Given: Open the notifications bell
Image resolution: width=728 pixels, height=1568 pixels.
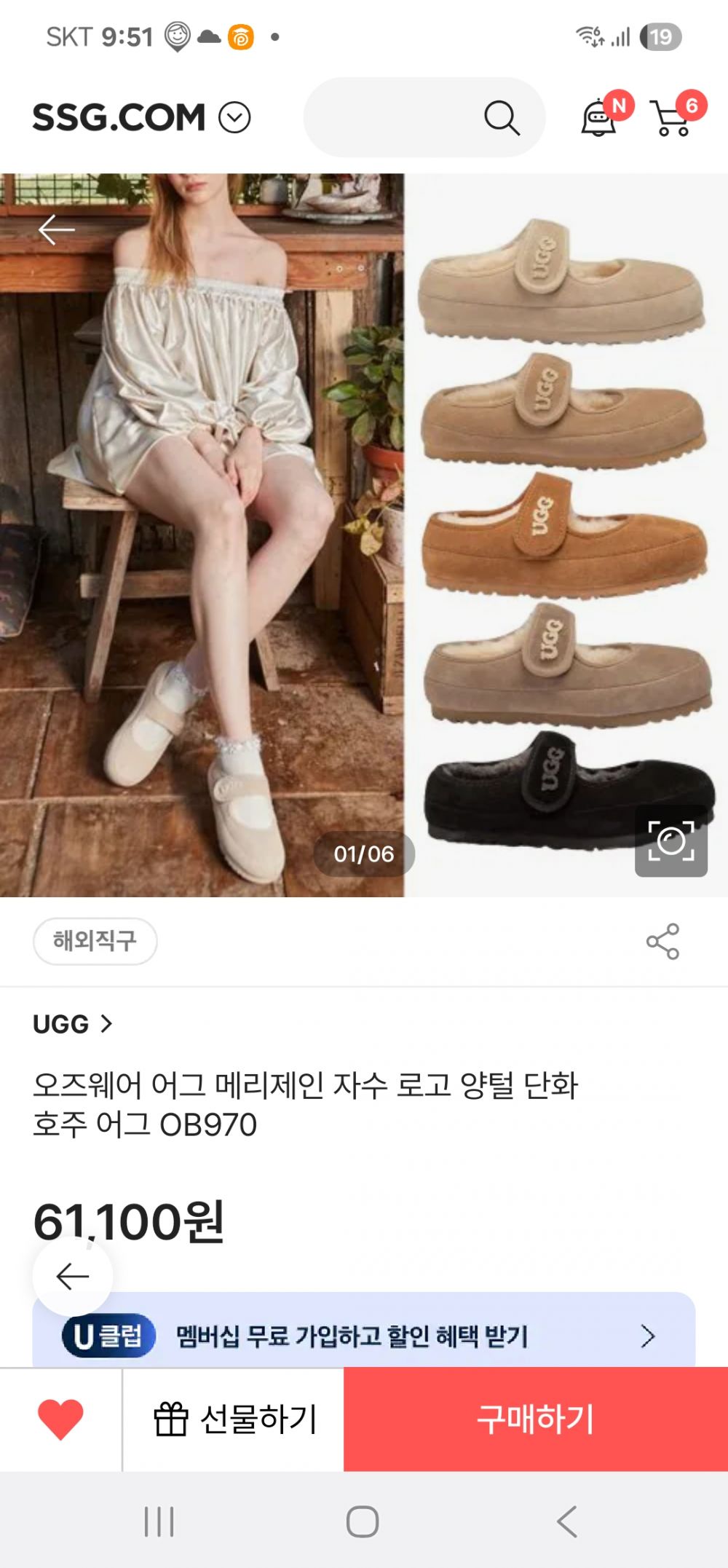Looking at the screenshot, I should 599,117.
